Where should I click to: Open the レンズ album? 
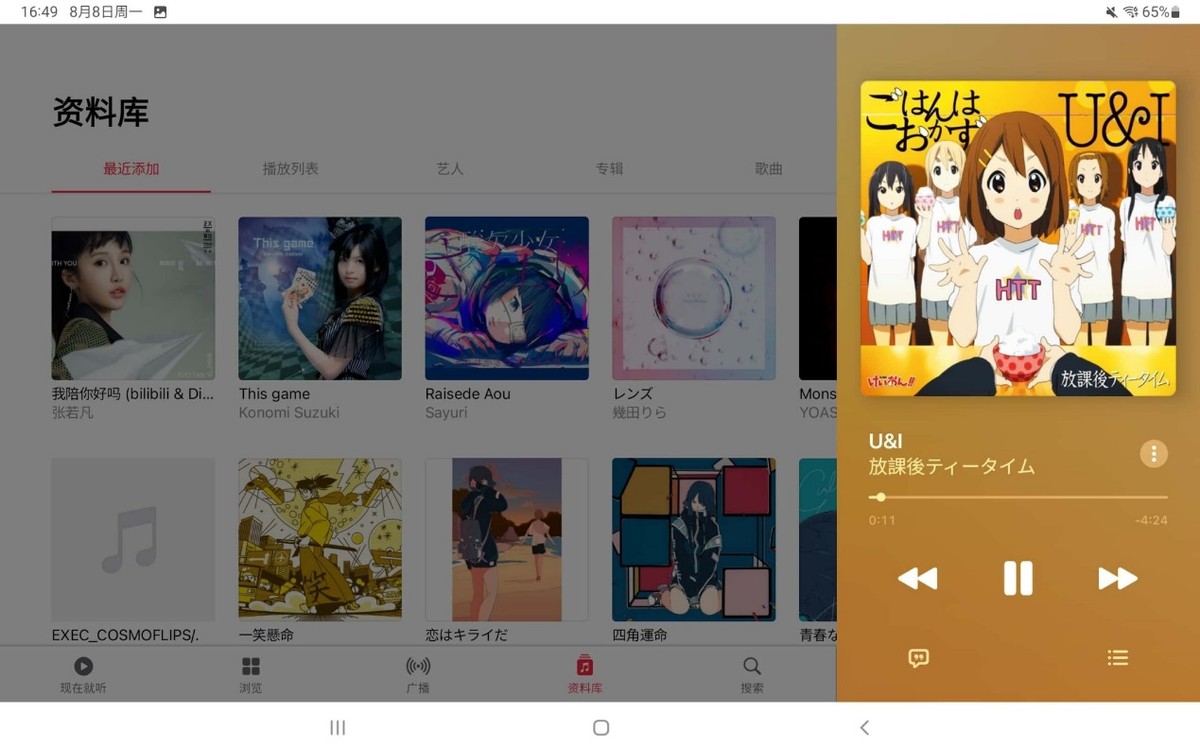[x=694, y=299]
